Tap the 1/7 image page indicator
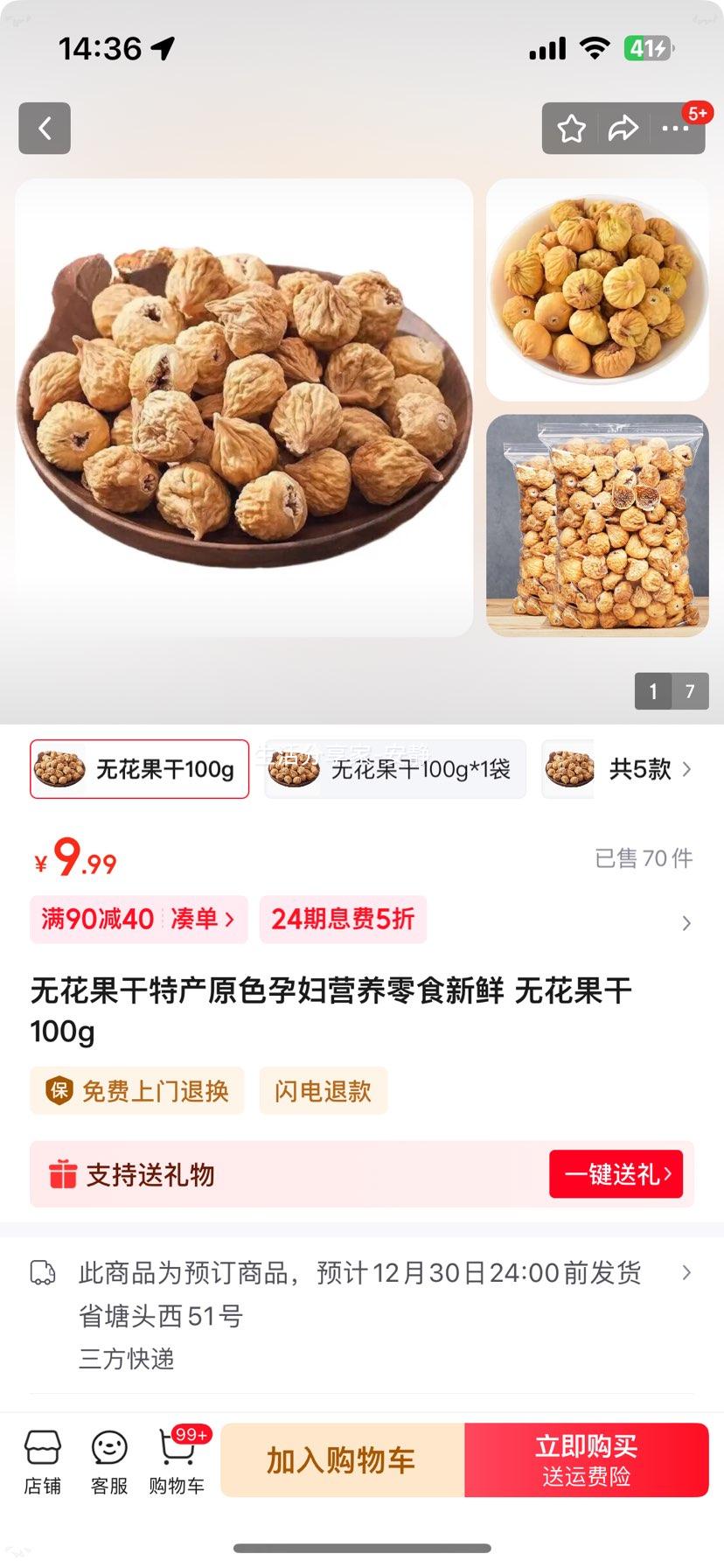724x1568 pixels. [671, 691]
